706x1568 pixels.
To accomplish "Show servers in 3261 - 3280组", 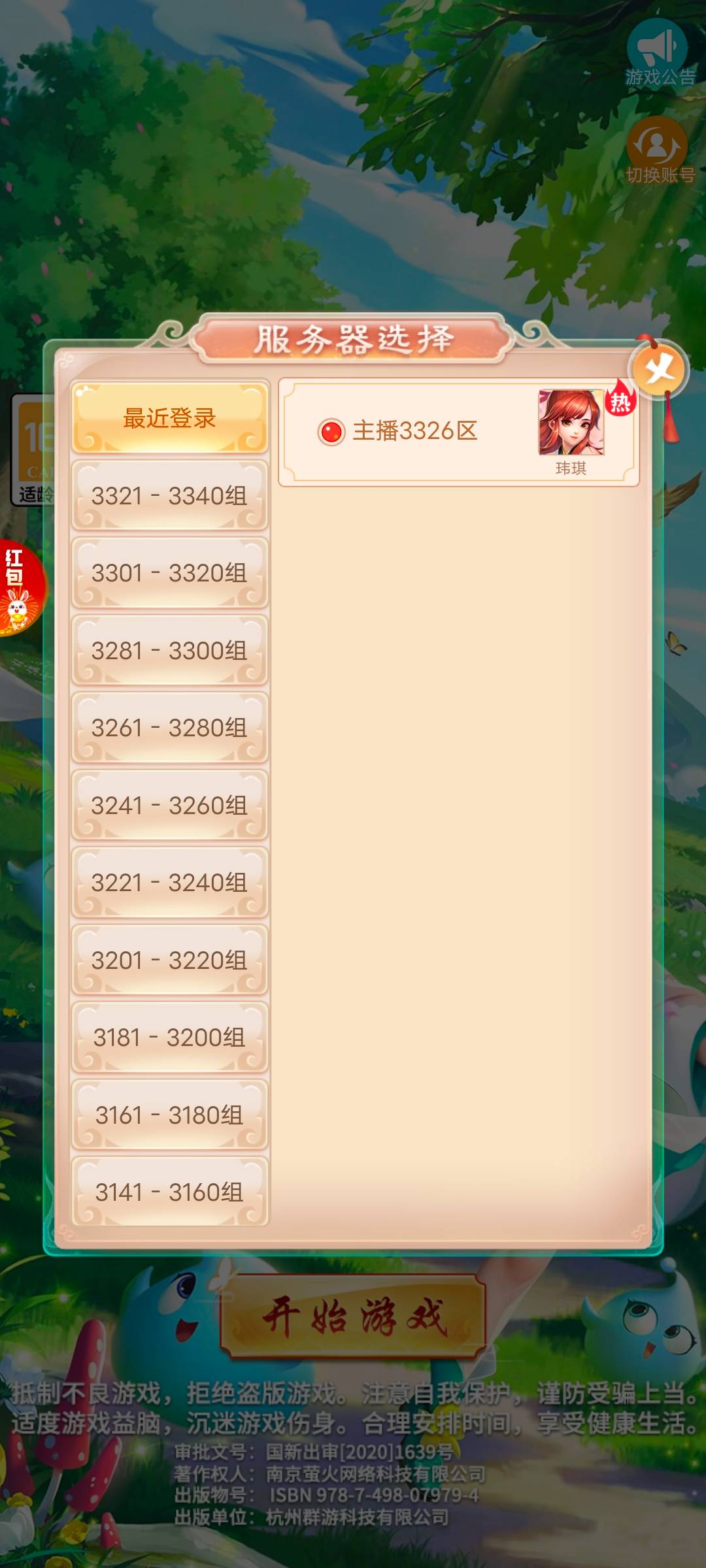I will tap(169, 728).
